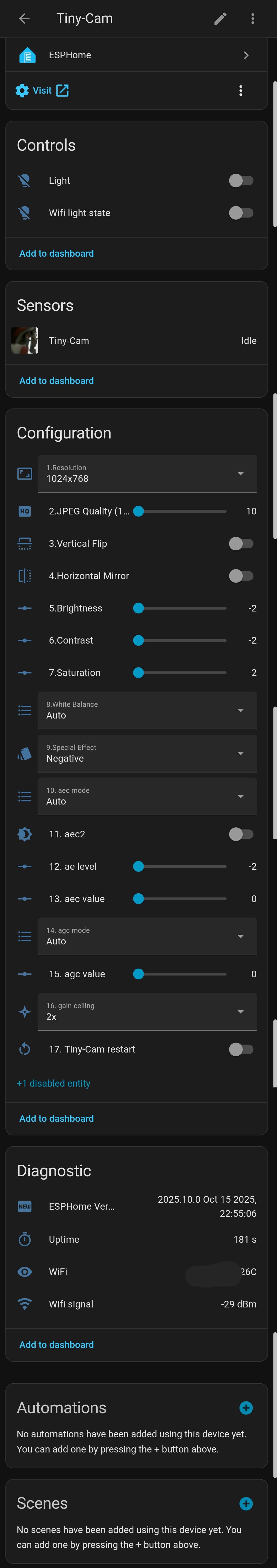Enable Horizontal Mirror
This screenshot has width=277, height=1568.
(x=241, y=576)
